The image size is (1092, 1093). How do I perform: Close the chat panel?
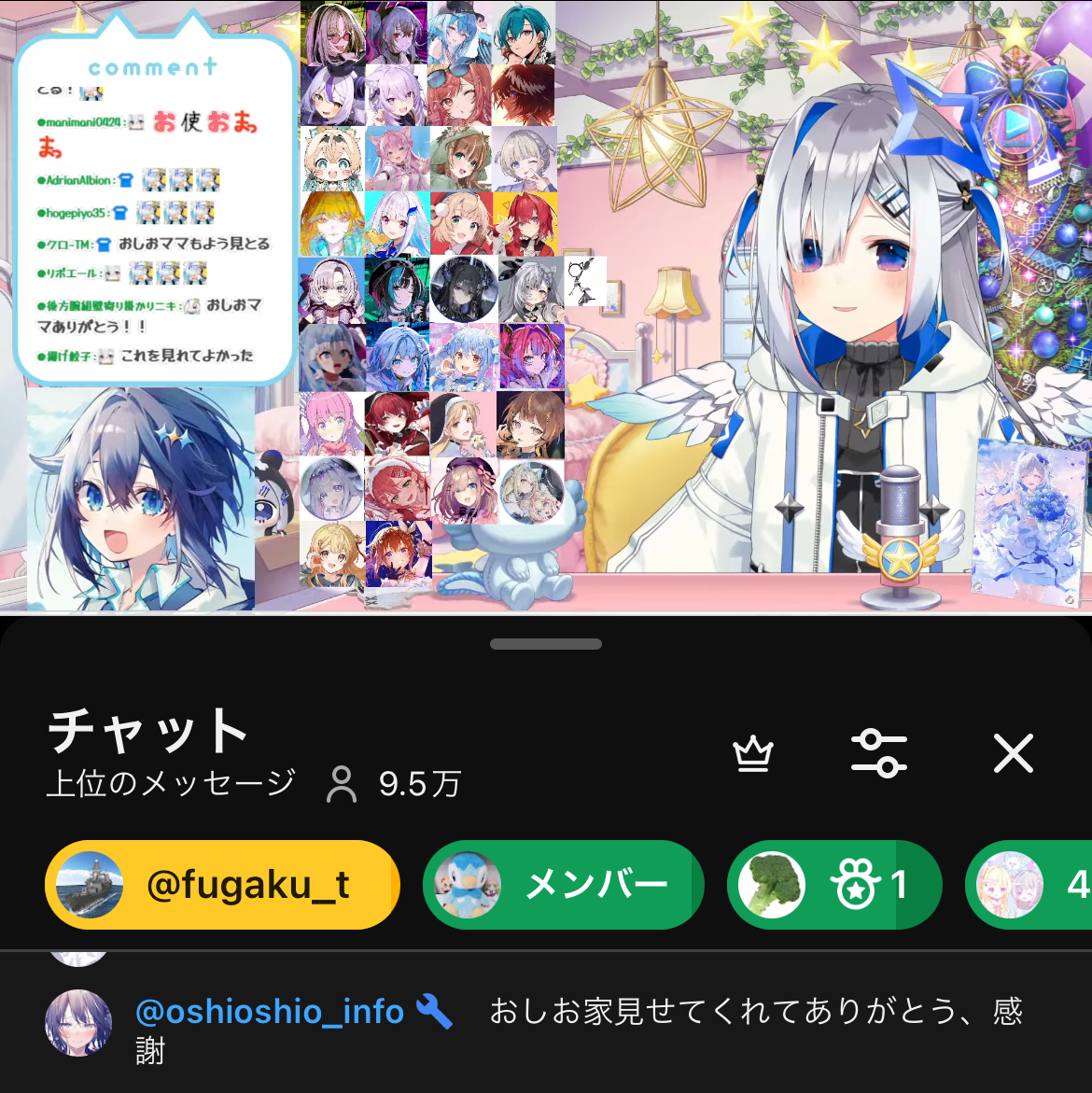[1013, 754]
